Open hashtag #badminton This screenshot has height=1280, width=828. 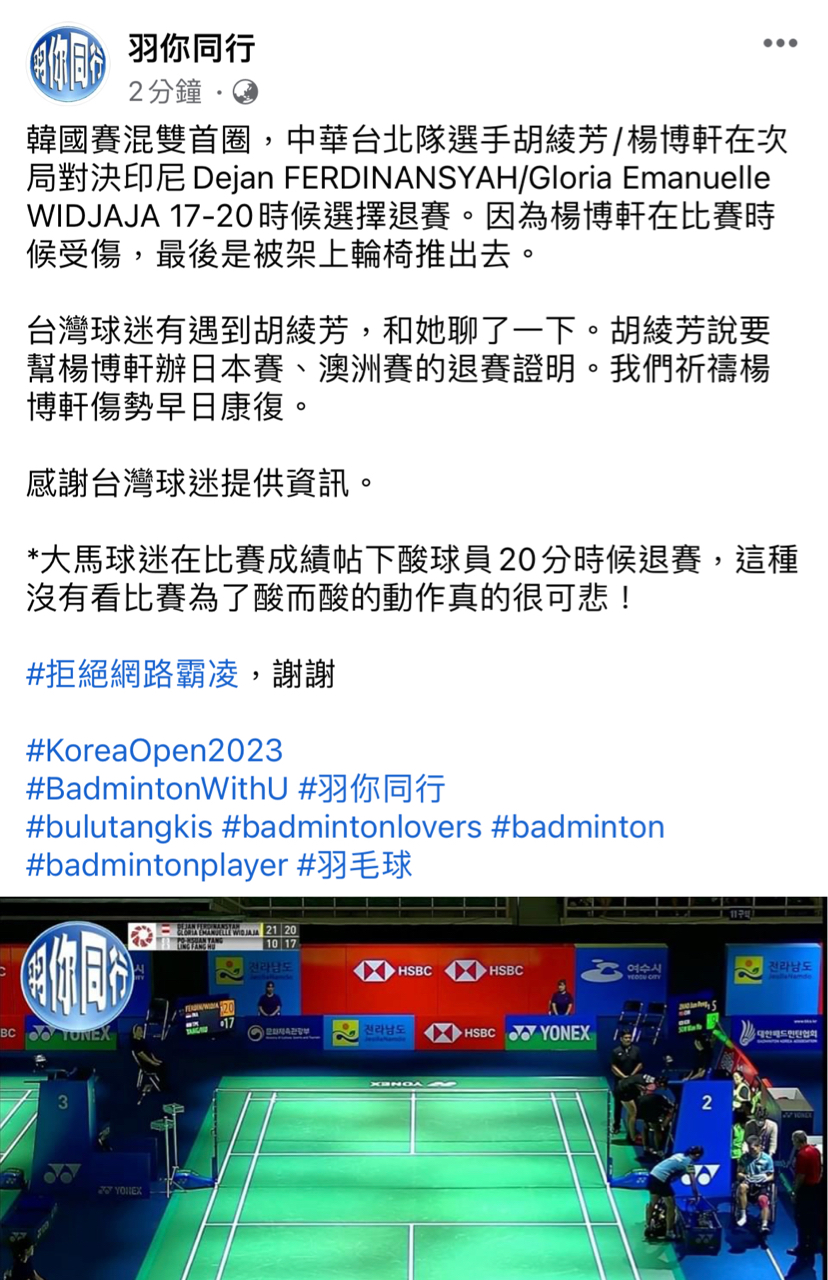(578, 827)
